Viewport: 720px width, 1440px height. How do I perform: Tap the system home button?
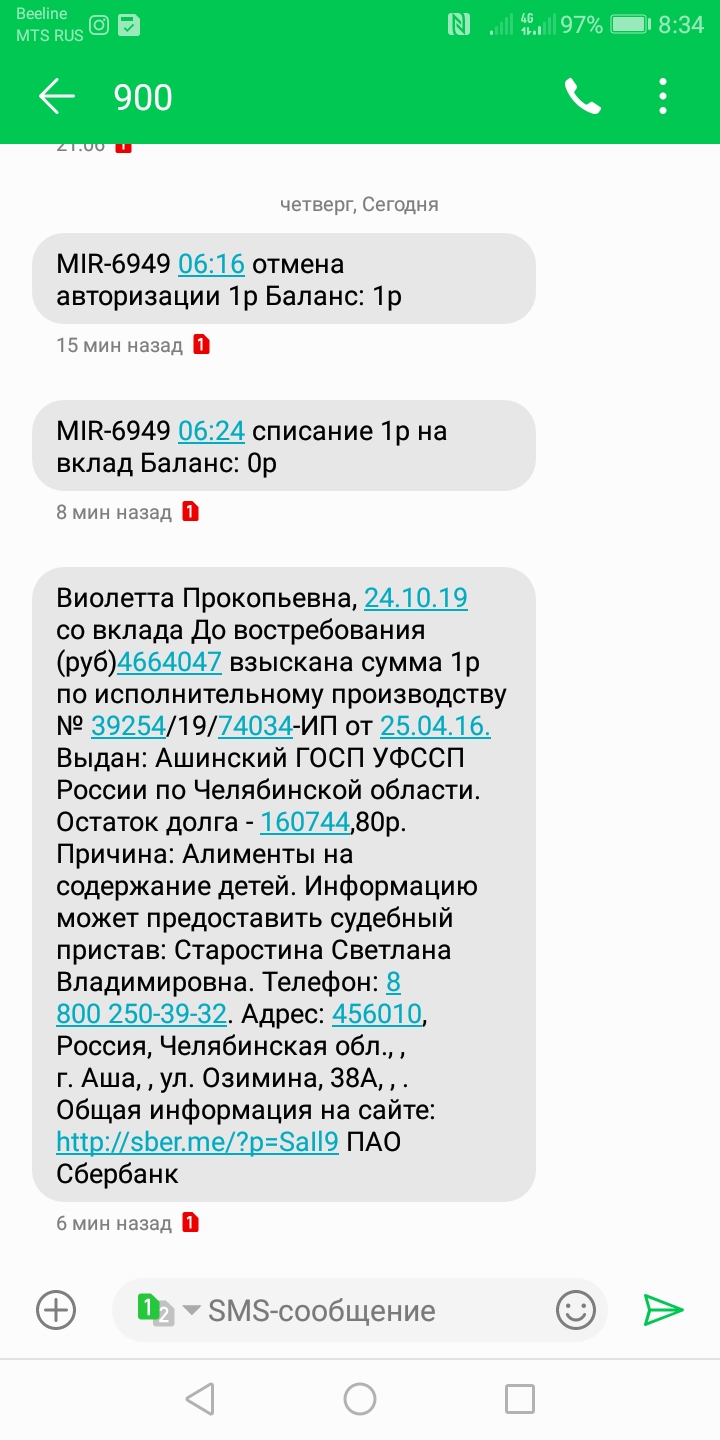(360, 1398)
